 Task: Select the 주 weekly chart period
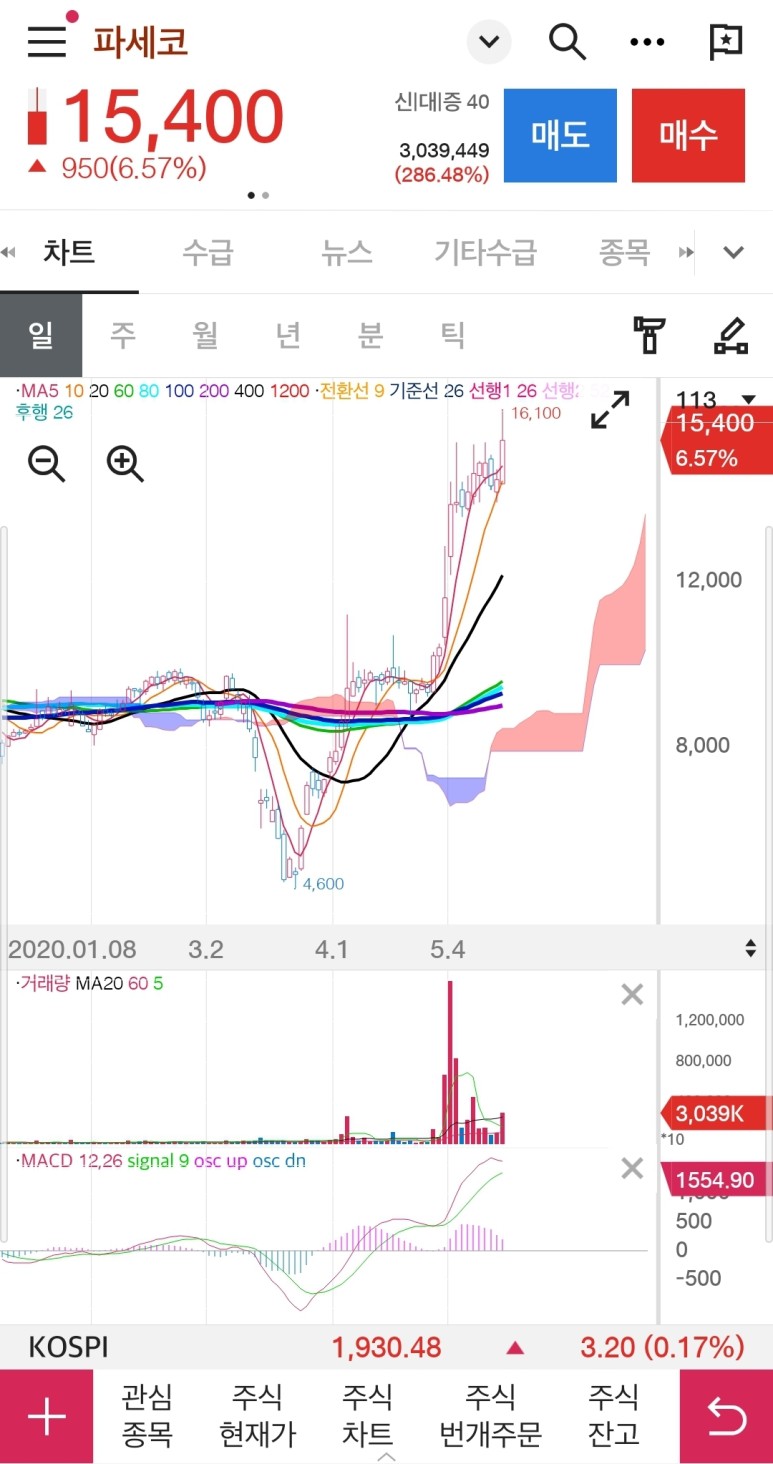[123, 335]
